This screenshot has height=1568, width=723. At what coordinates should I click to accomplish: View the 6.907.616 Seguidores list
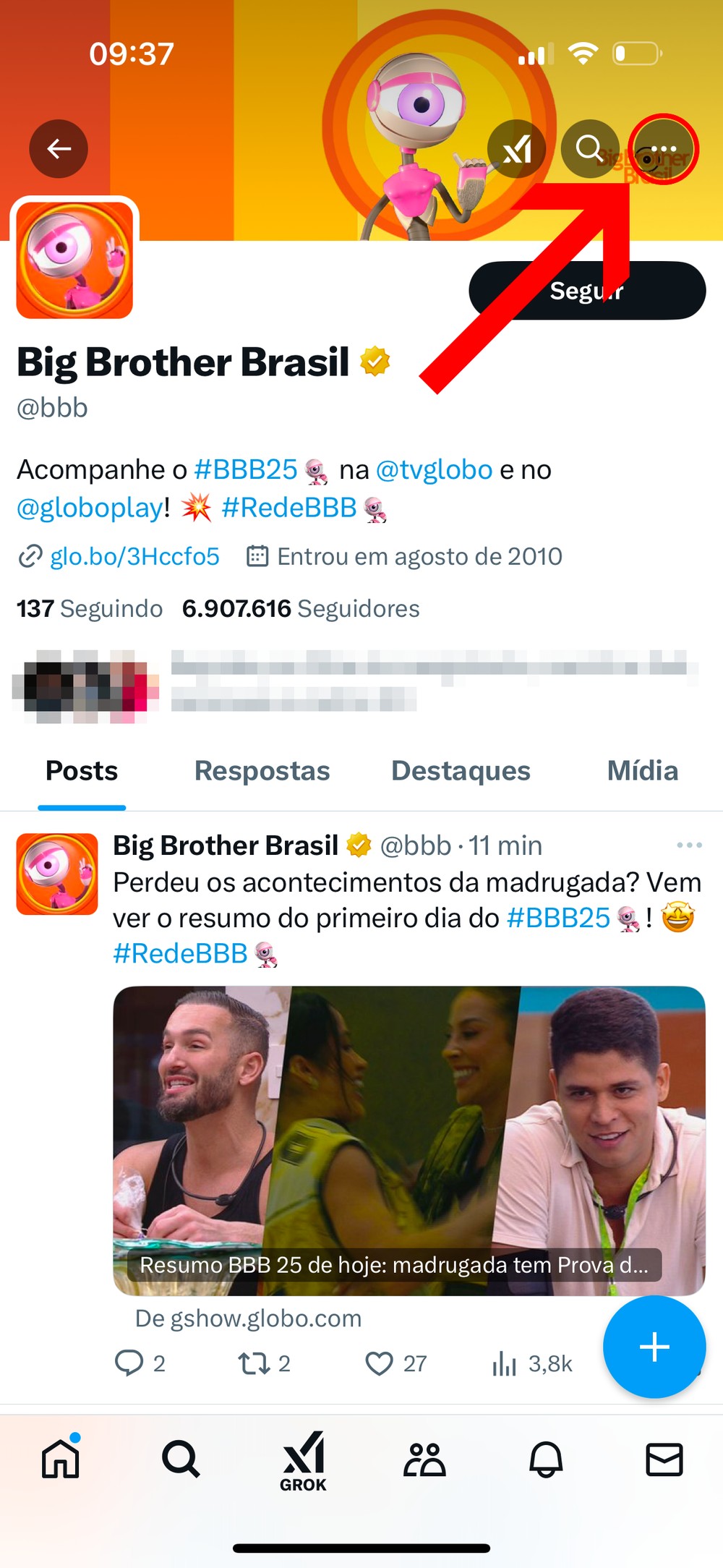point(301,609)
